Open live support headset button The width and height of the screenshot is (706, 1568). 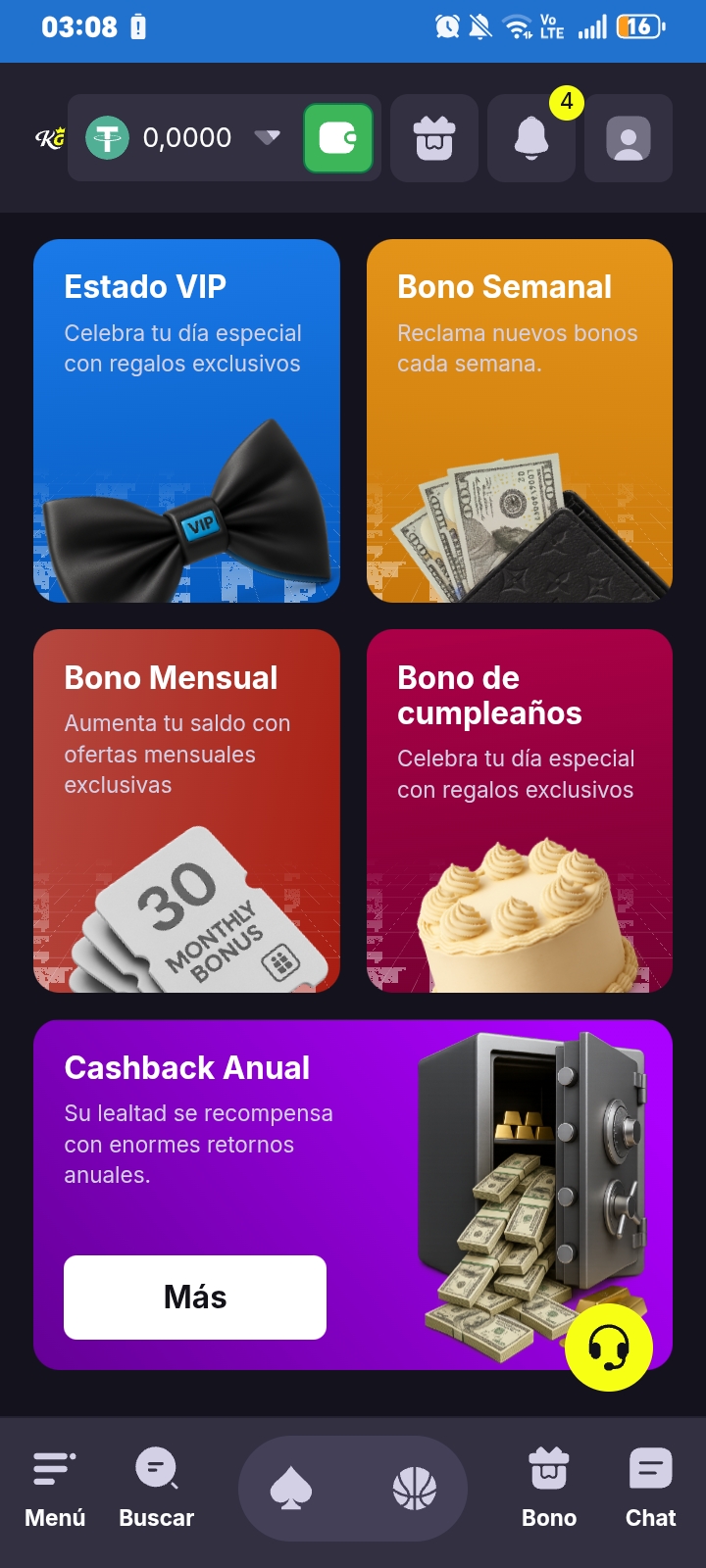[609, 1347]
